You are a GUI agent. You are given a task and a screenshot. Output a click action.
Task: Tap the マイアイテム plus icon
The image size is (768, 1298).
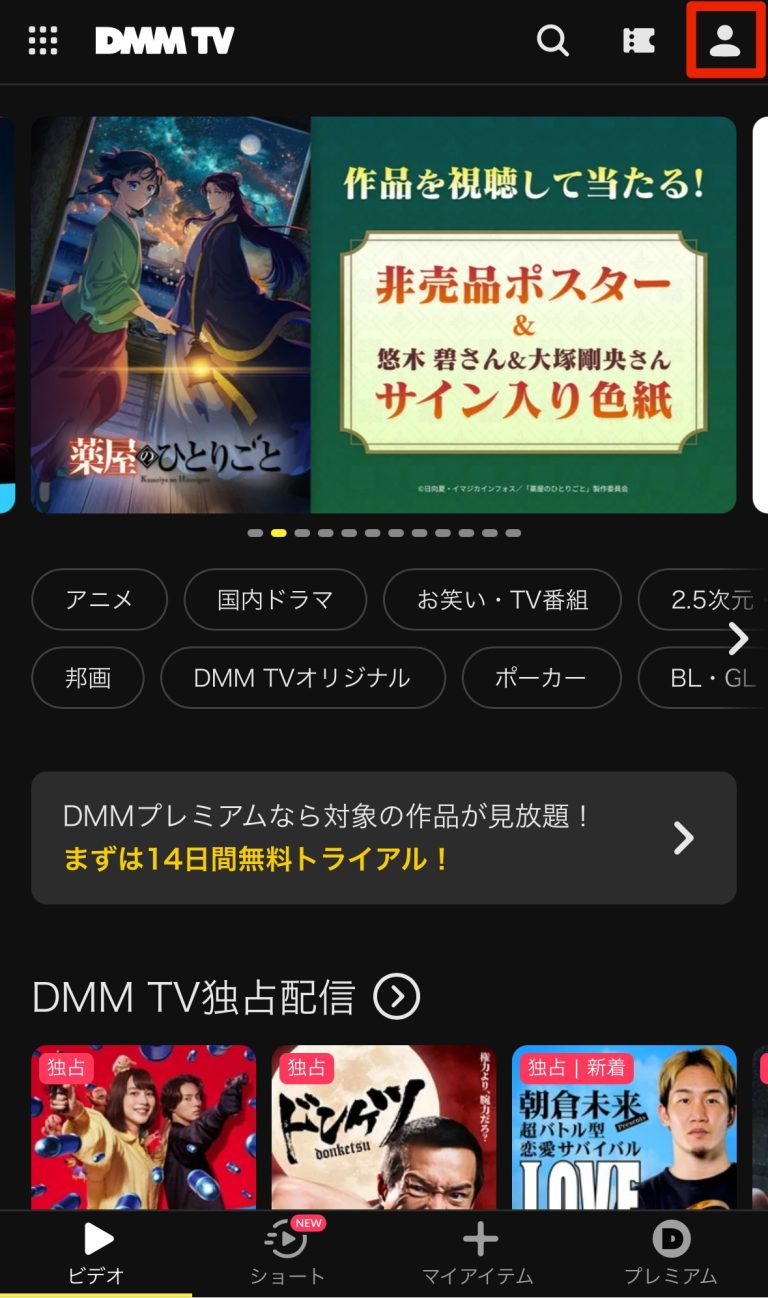[x=478, y=1255]
